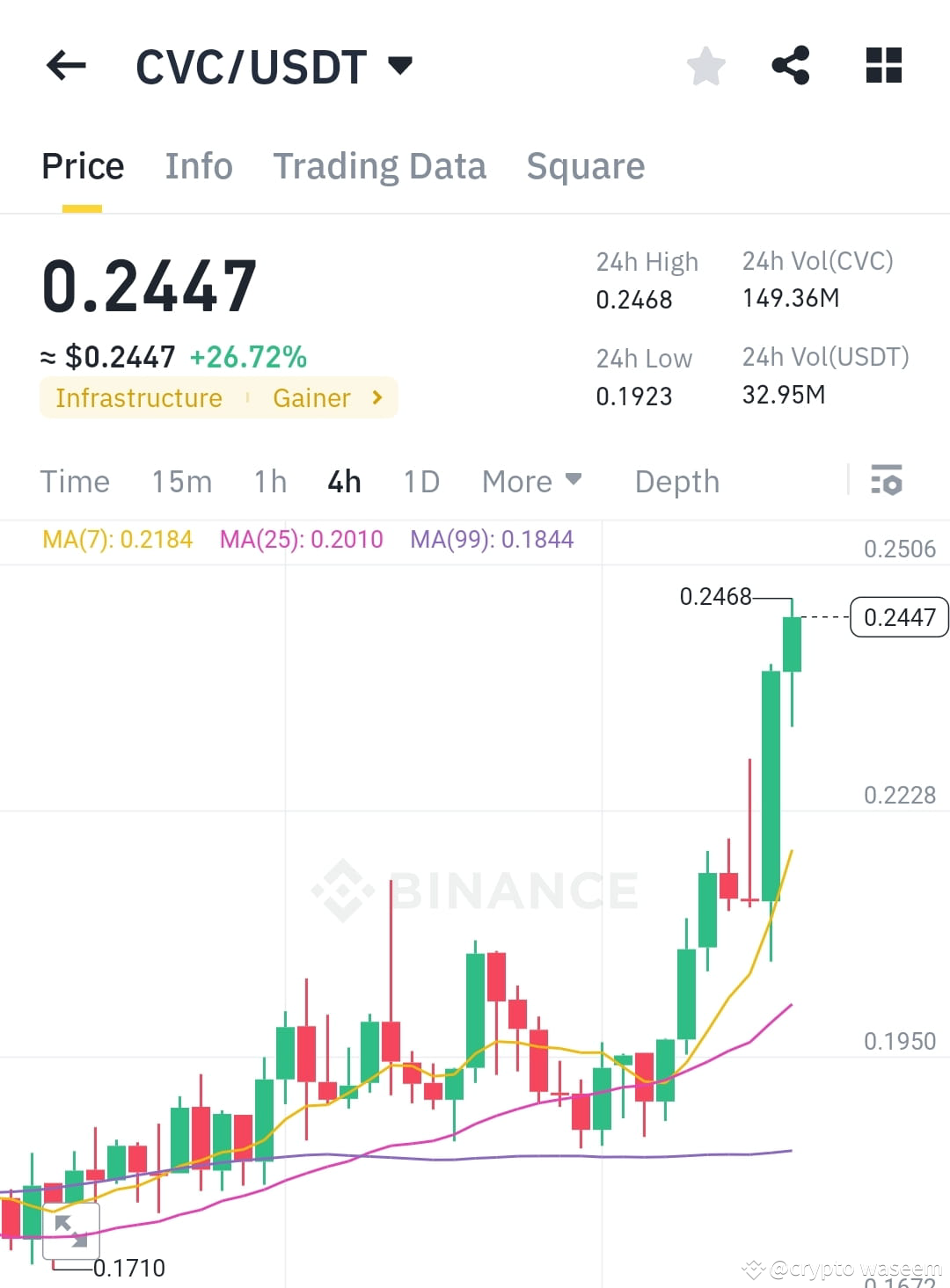The image size is (950, 1288).
Task: Tap the star to favorite CVC/USDT
Action: [x=705, y=65]
